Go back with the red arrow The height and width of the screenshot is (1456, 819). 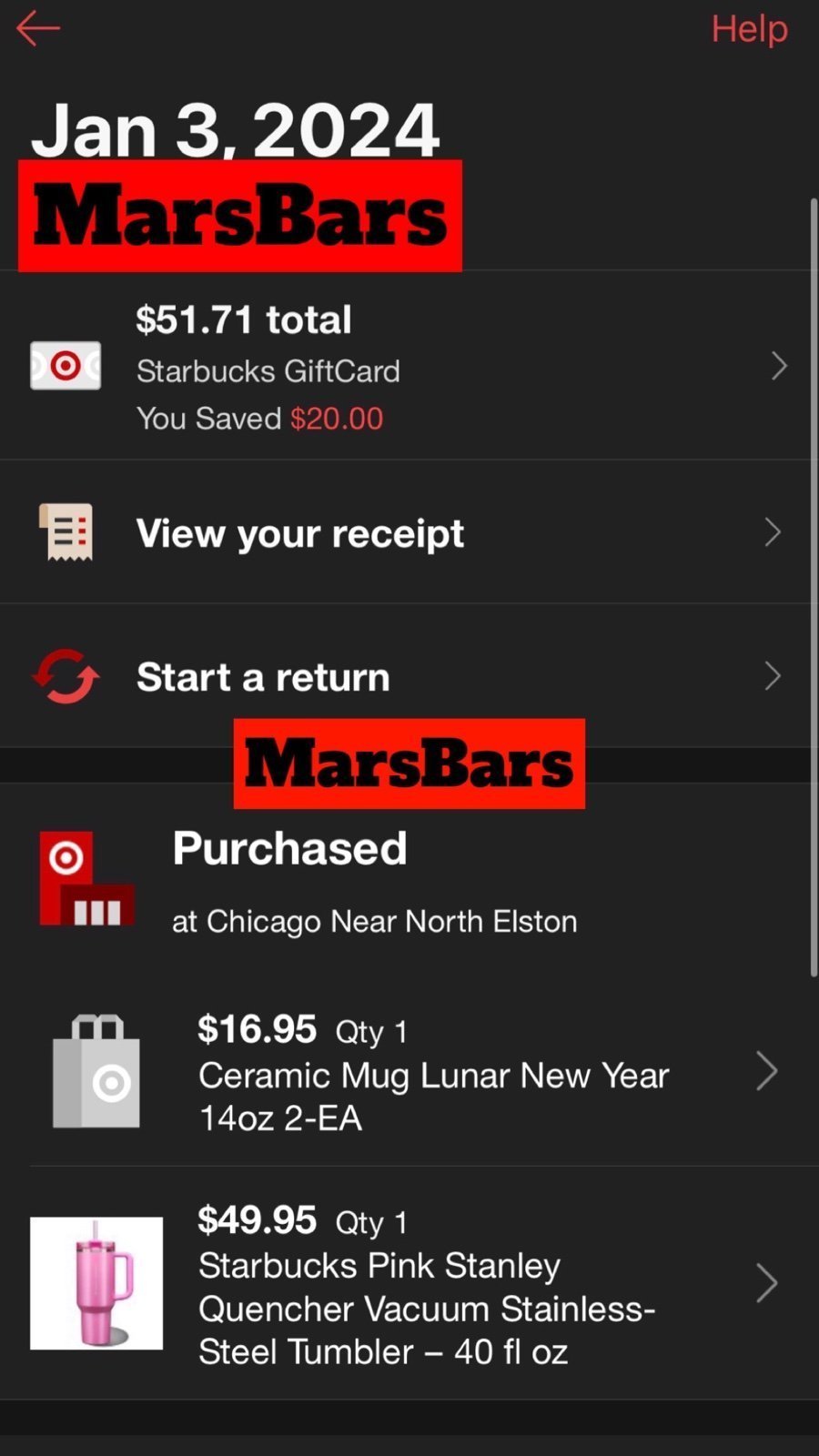click(x=38, y=28)
